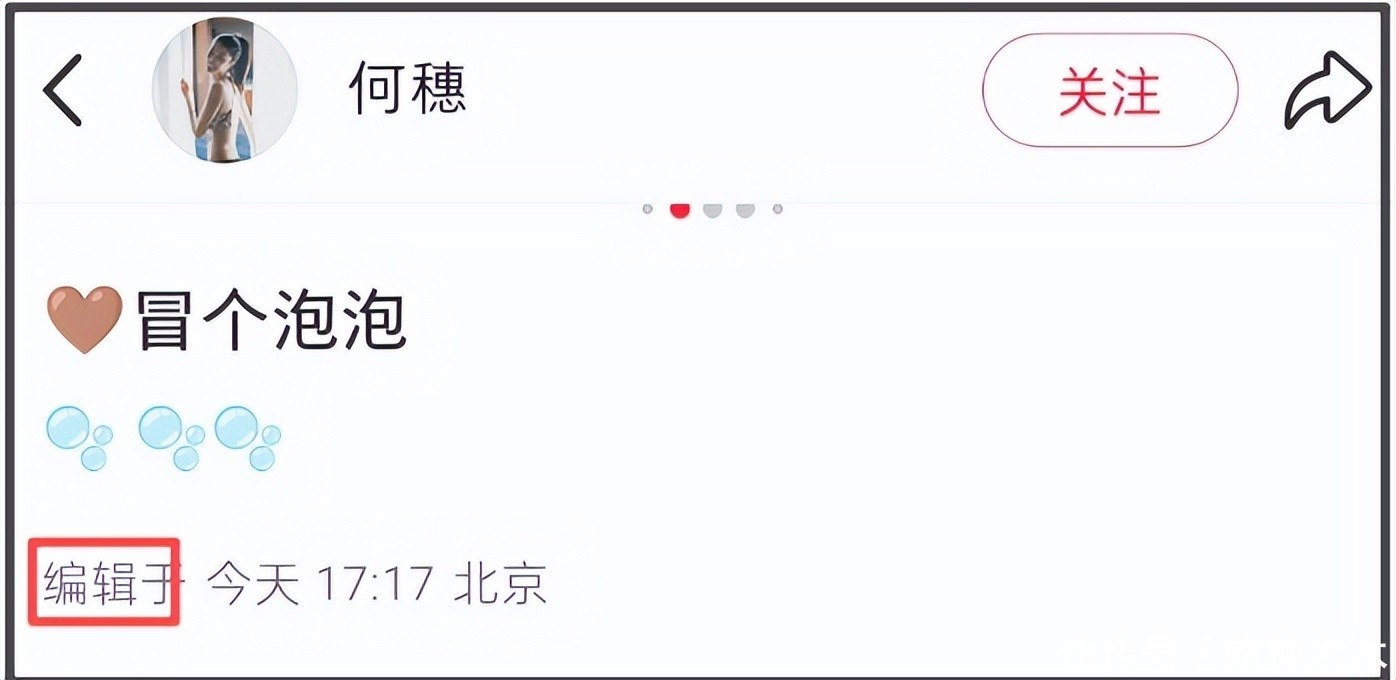Follow 何穗 with the 关注 button
1396x680 pixels.
point(1109,91)
